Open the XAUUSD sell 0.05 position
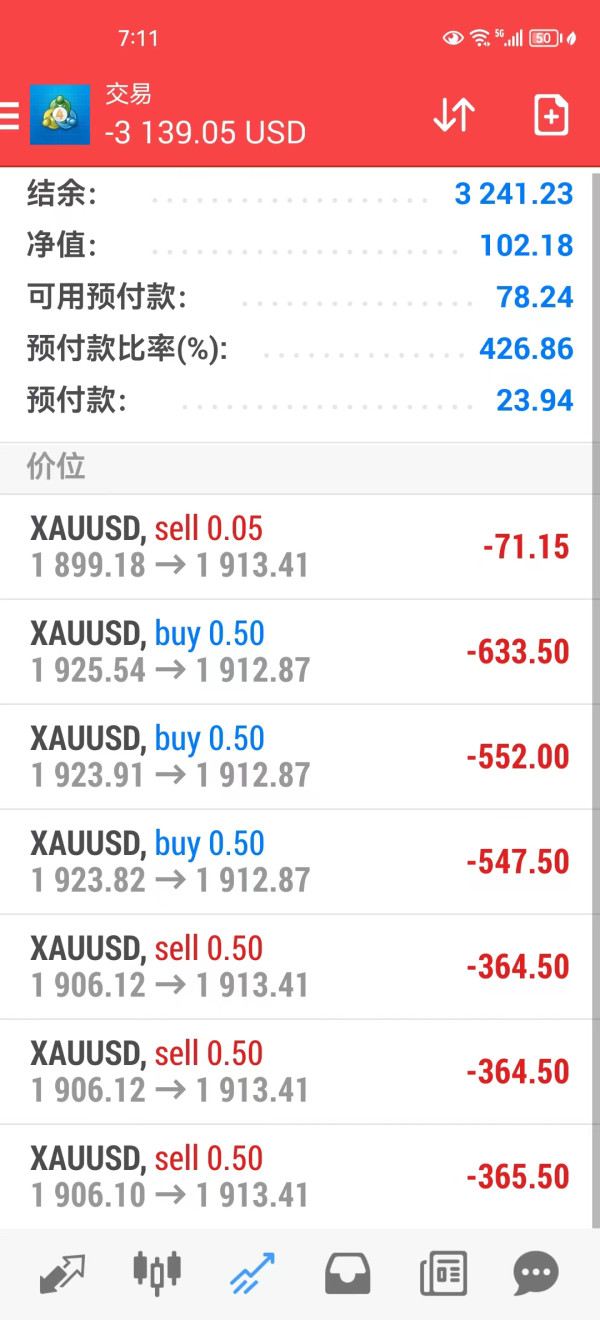This screenshot has width=600, height=1320. tap(300, 547)
